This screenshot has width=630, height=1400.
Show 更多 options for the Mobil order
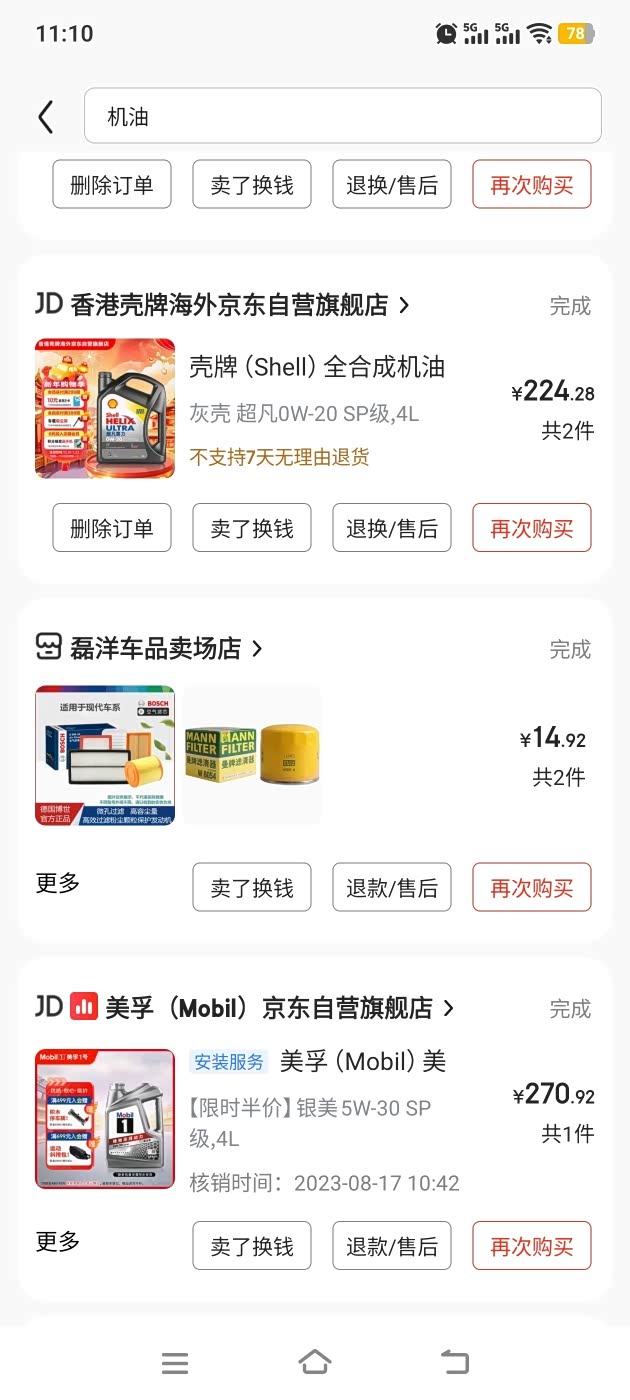tap(58, 1242)
